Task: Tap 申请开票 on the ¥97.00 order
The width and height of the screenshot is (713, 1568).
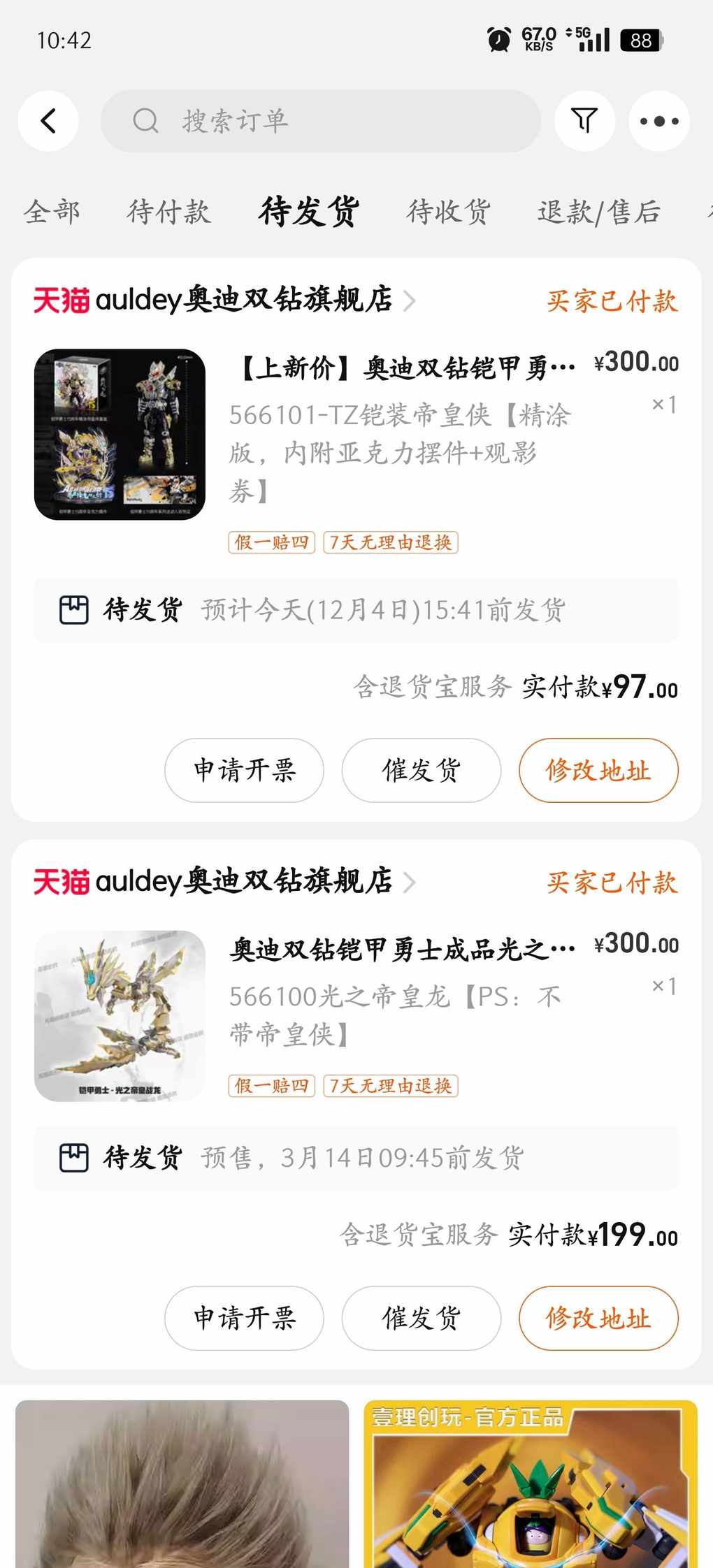Action: pos(245,770)
